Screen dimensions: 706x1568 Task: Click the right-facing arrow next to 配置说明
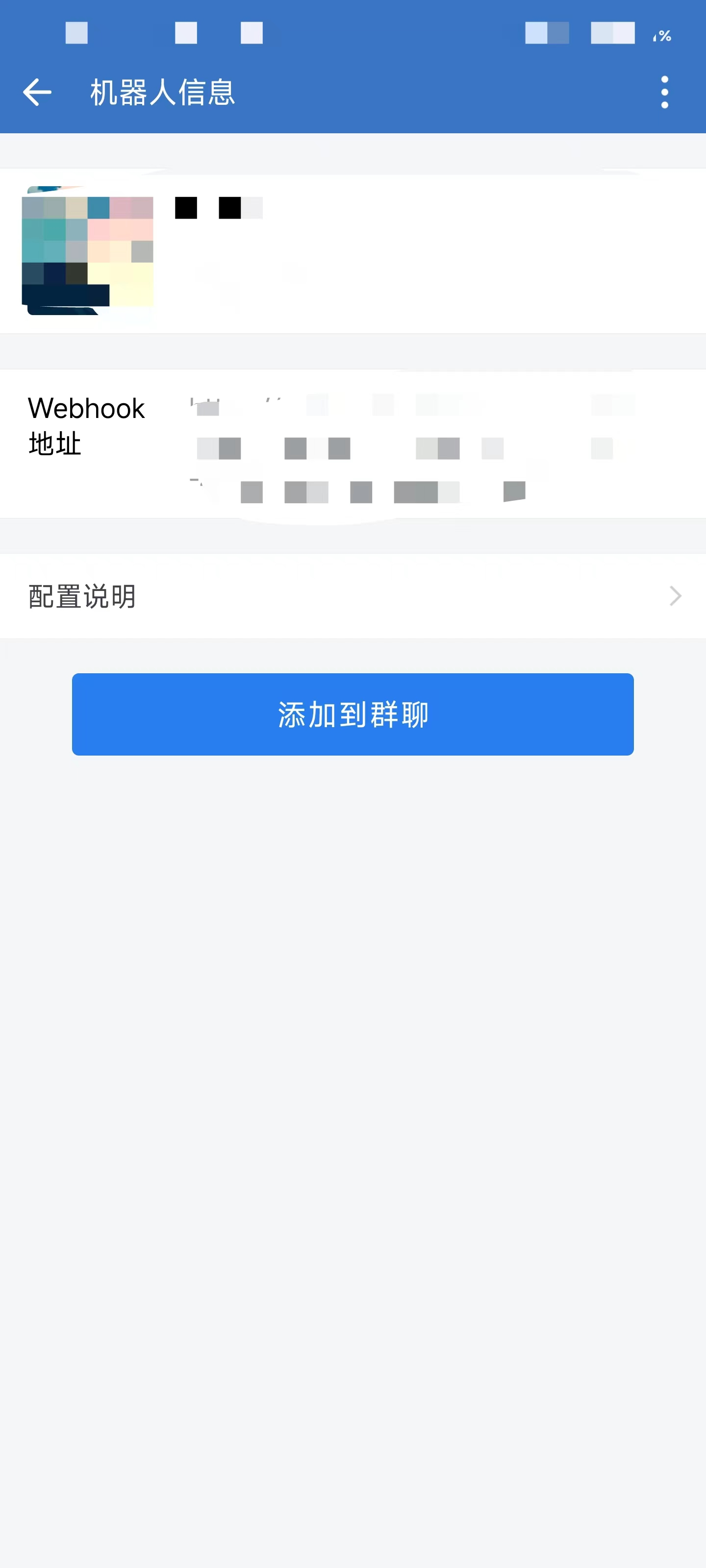[x=674, y=596]
